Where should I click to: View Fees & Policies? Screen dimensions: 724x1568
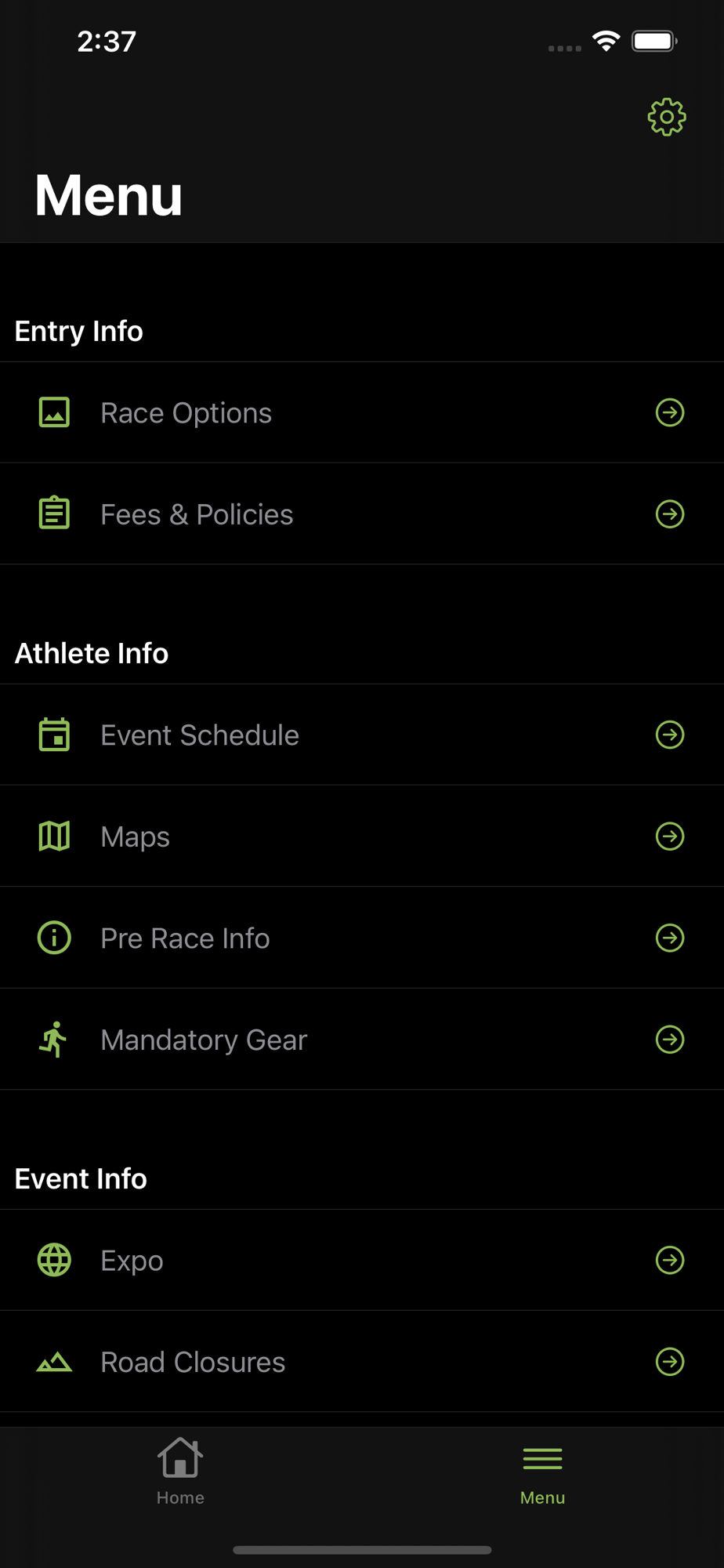pos(362,514)
